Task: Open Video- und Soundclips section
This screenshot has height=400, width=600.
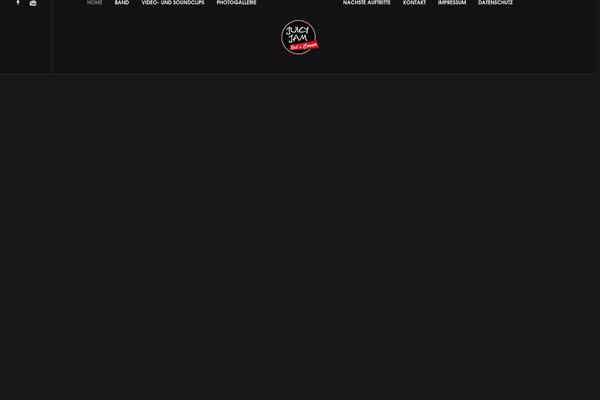Action: click(173, 3)
